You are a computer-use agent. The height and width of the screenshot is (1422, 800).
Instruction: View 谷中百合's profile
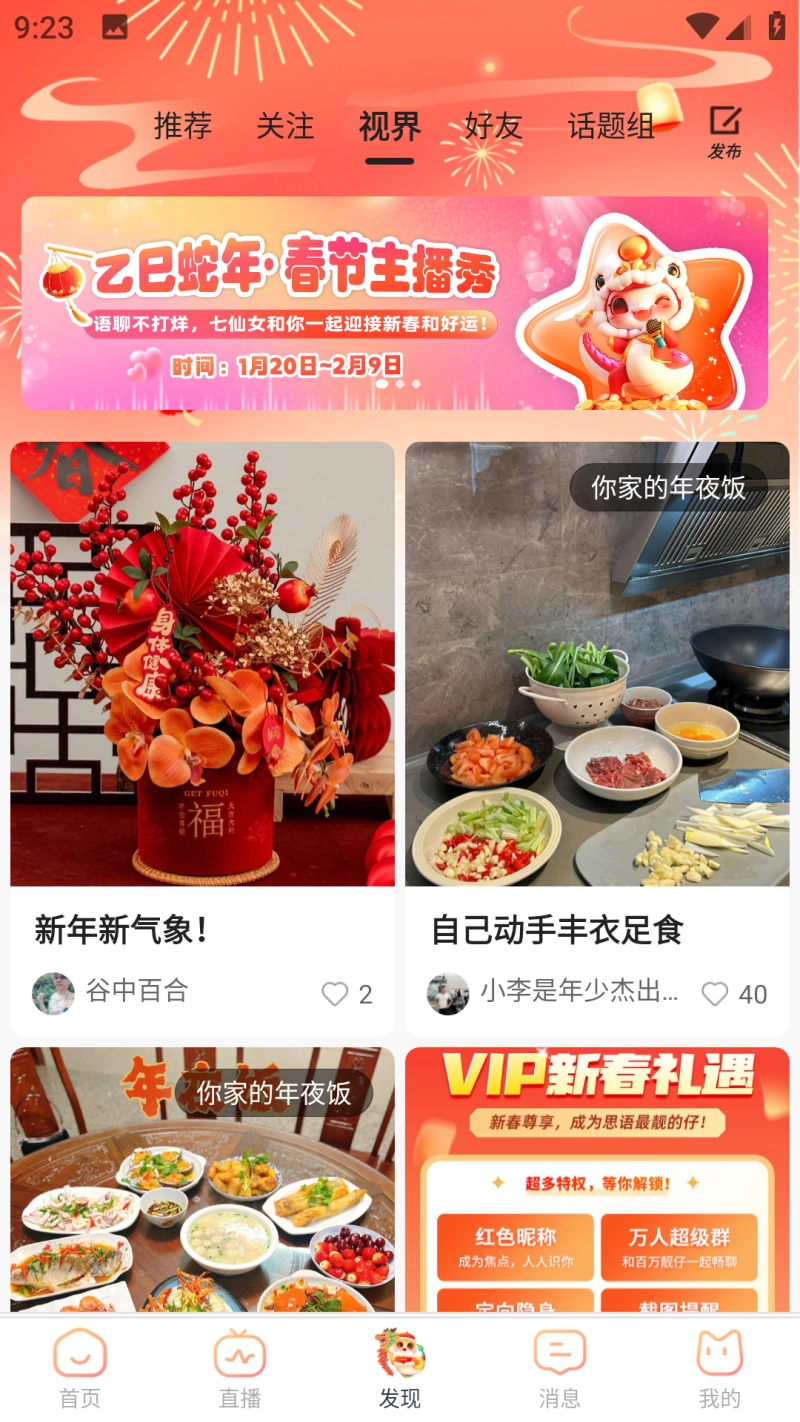click(x=54, y=993)
